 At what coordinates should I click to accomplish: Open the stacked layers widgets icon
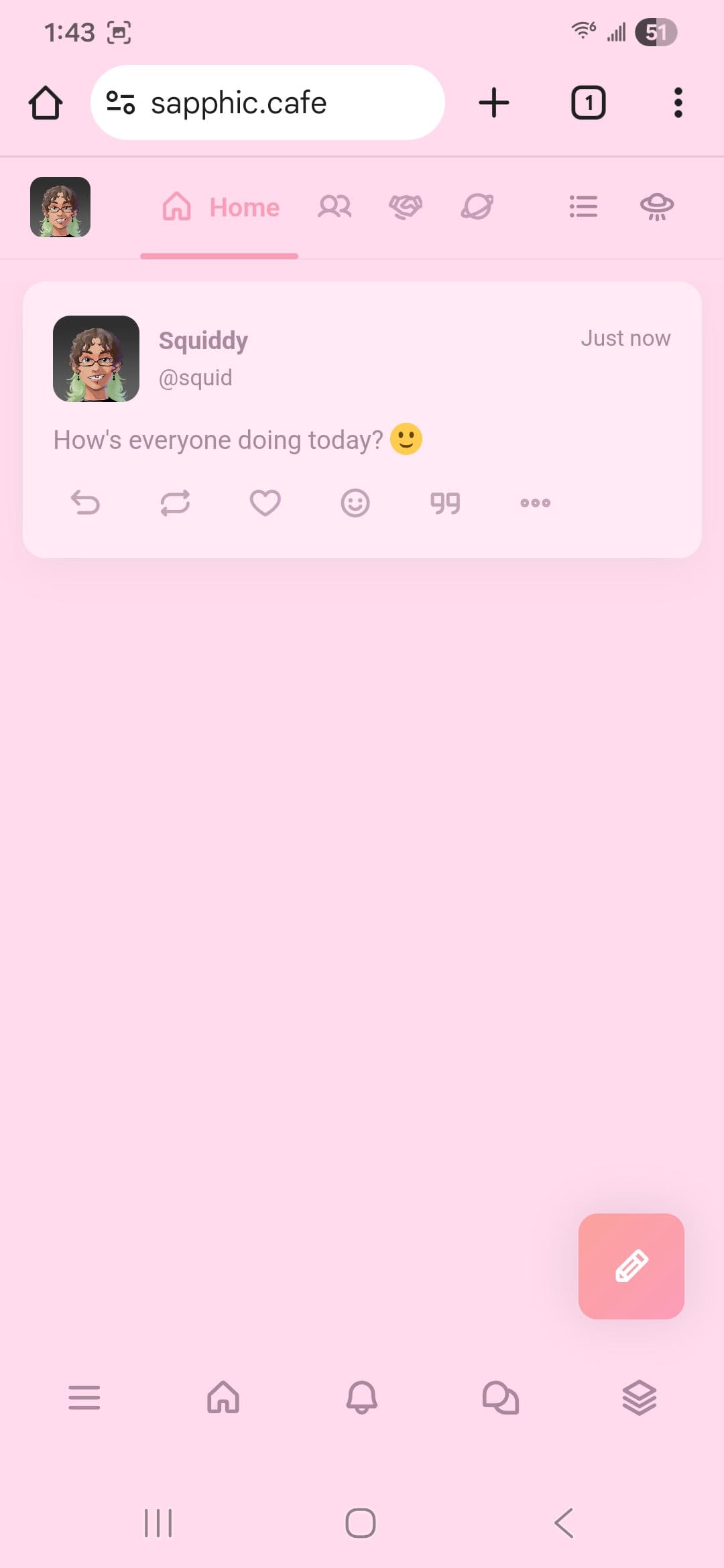tap(639, 1398)
